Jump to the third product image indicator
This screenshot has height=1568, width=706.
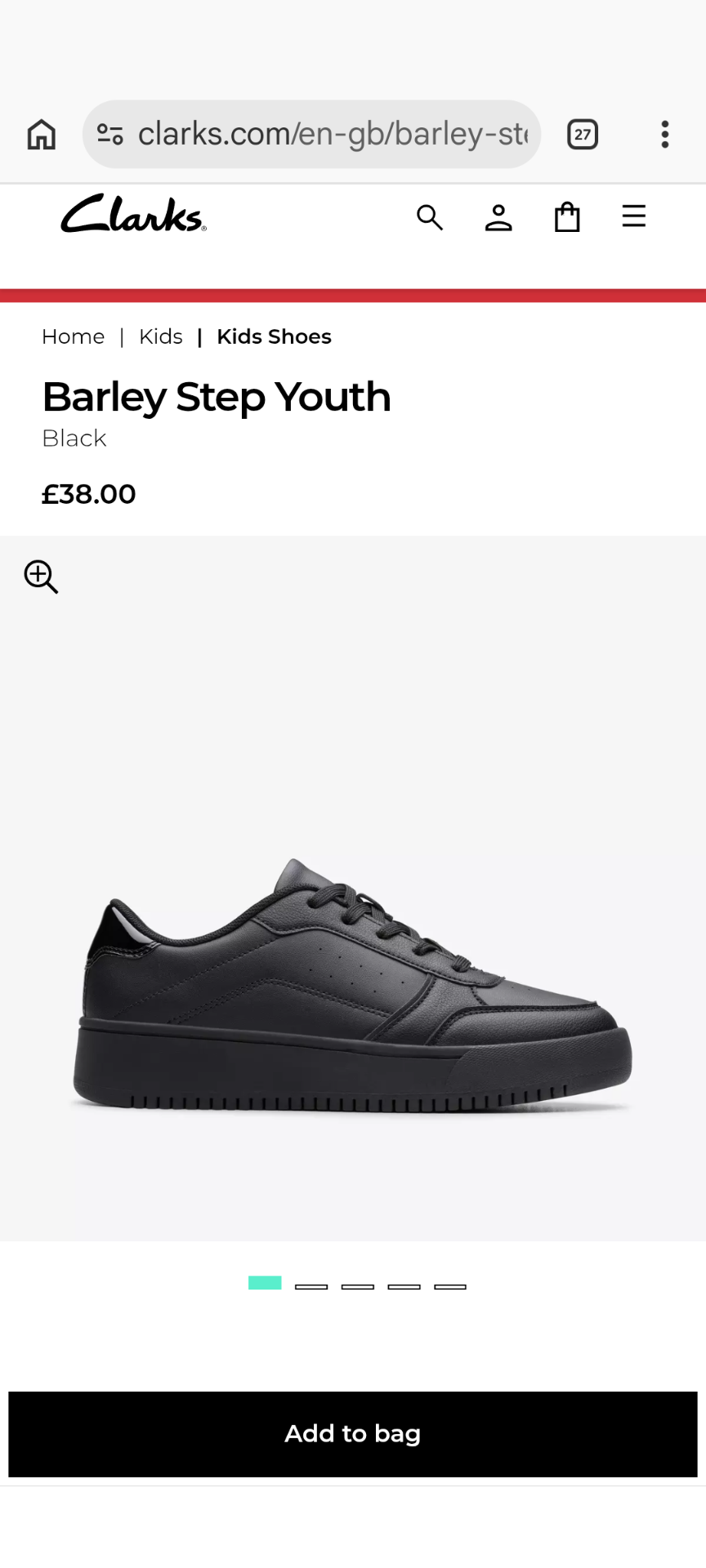coord(358,1286)
